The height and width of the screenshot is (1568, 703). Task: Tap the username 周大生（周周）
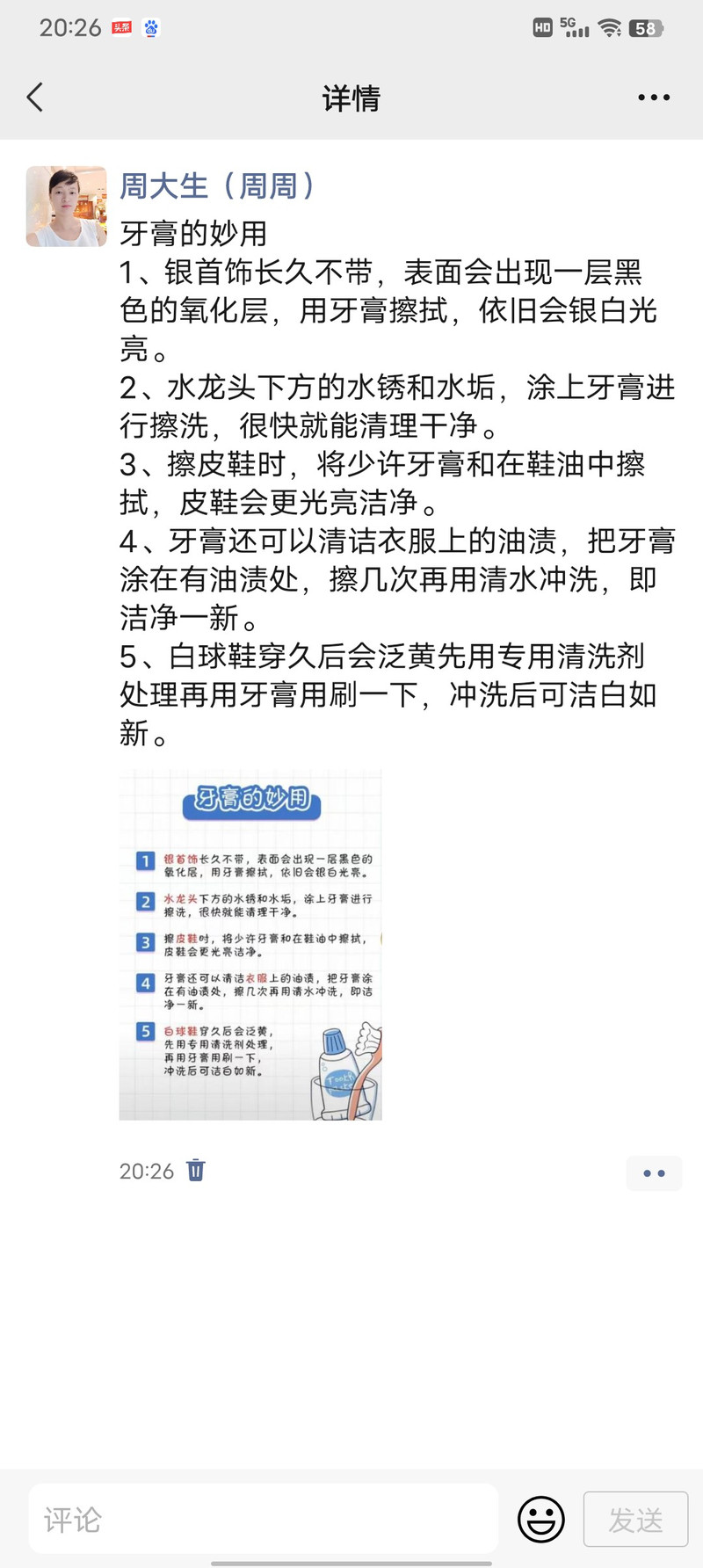coord(216,186)
